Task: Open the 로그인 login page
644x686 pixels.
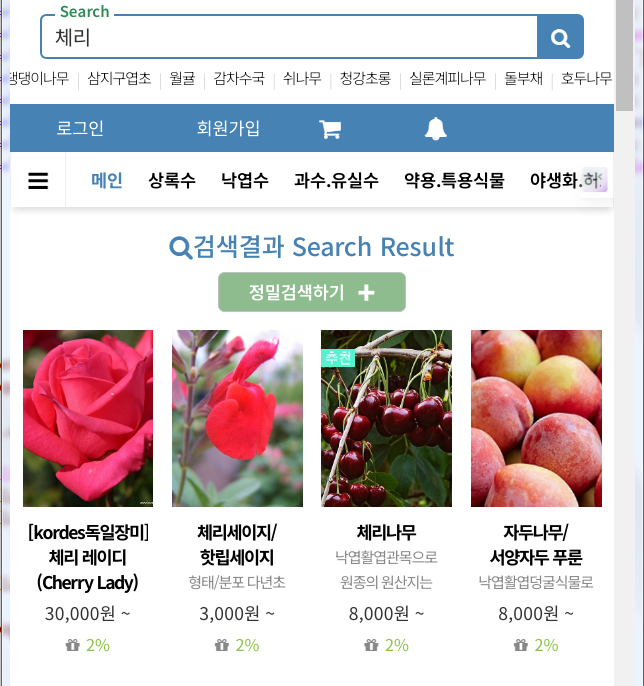Action: coord(80,128)
